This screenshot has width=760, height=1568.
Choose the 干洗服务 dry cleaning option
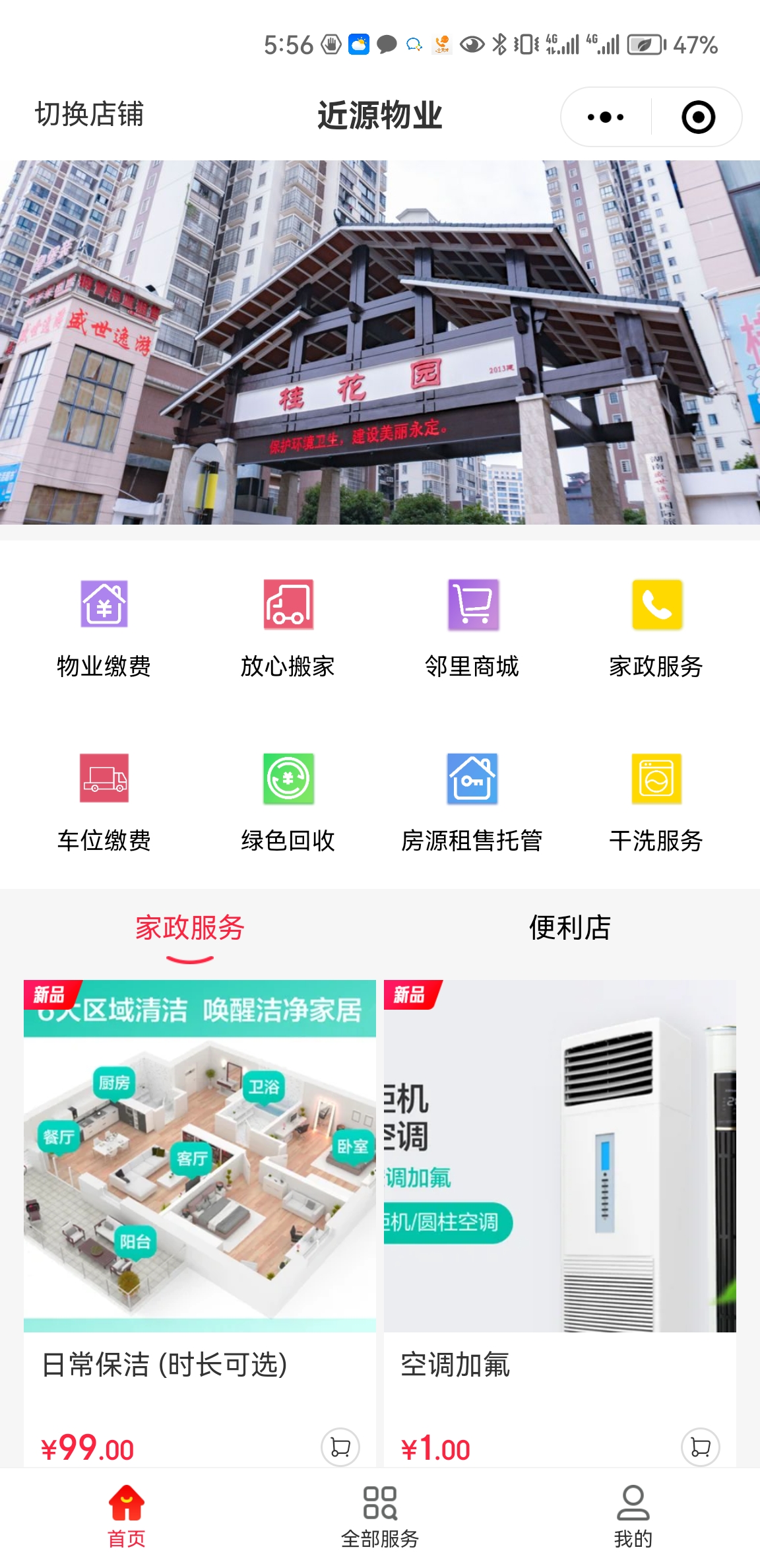[656, 802]
